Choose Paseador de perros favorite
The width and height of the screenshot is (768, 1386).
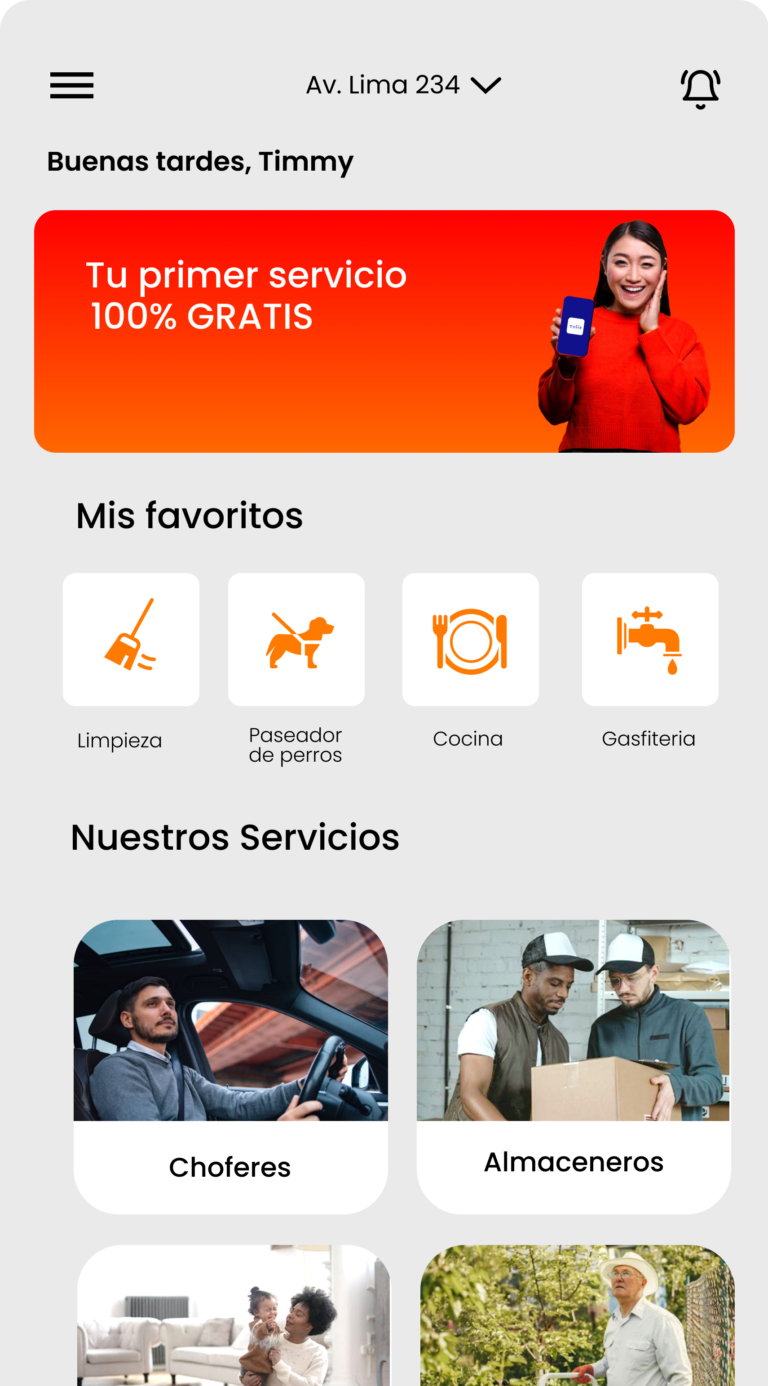(x=296, y=639)
